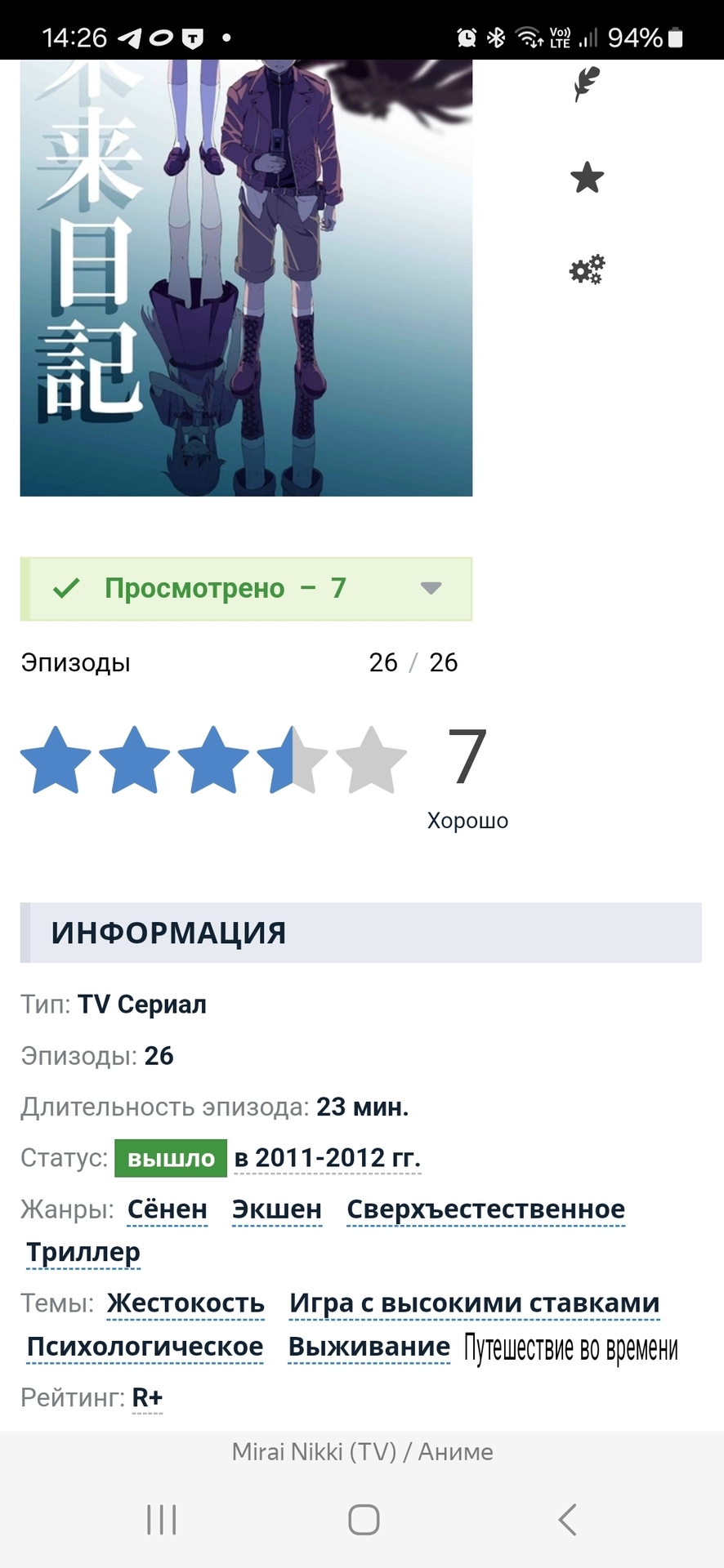Open the Выживание theme link

click(369, 1347)
